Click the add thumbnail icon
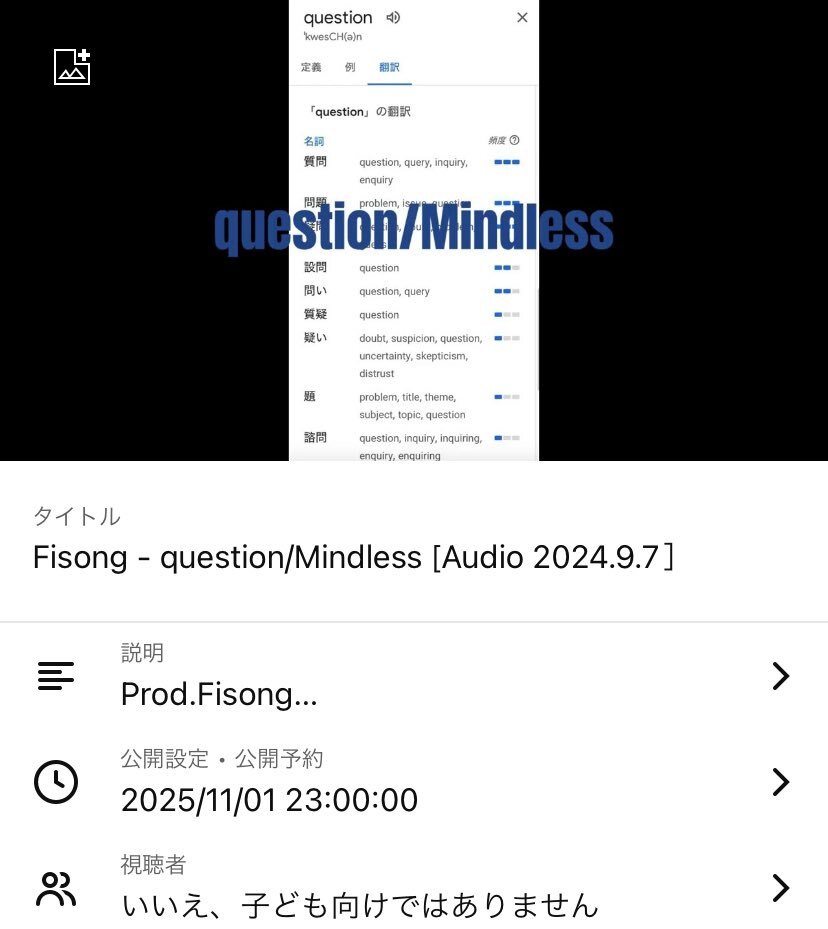The image size is (828, 929). coord(71,67)
